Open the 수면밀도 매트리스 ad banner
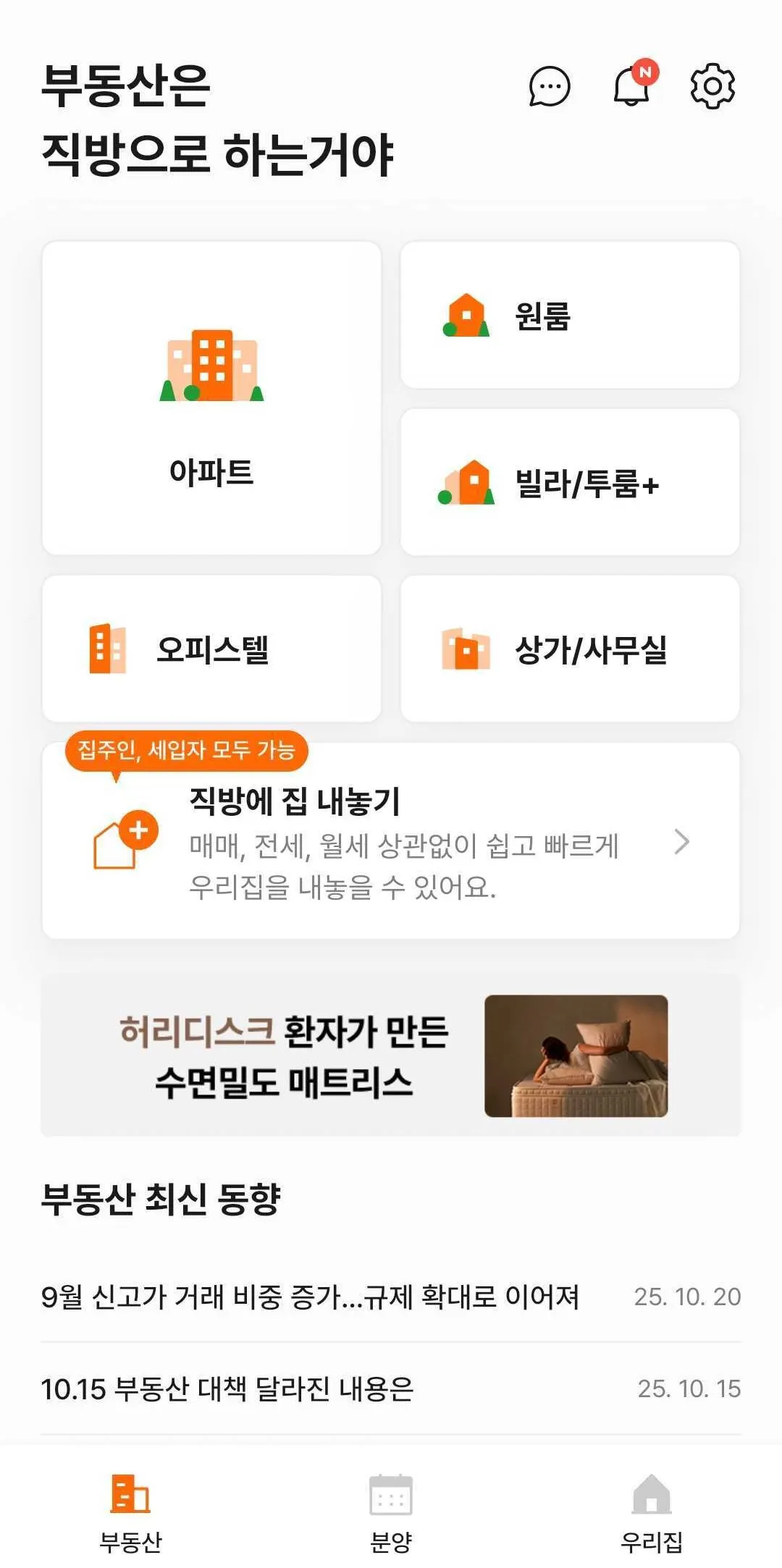782x1568 pixels. (391, 1055)
